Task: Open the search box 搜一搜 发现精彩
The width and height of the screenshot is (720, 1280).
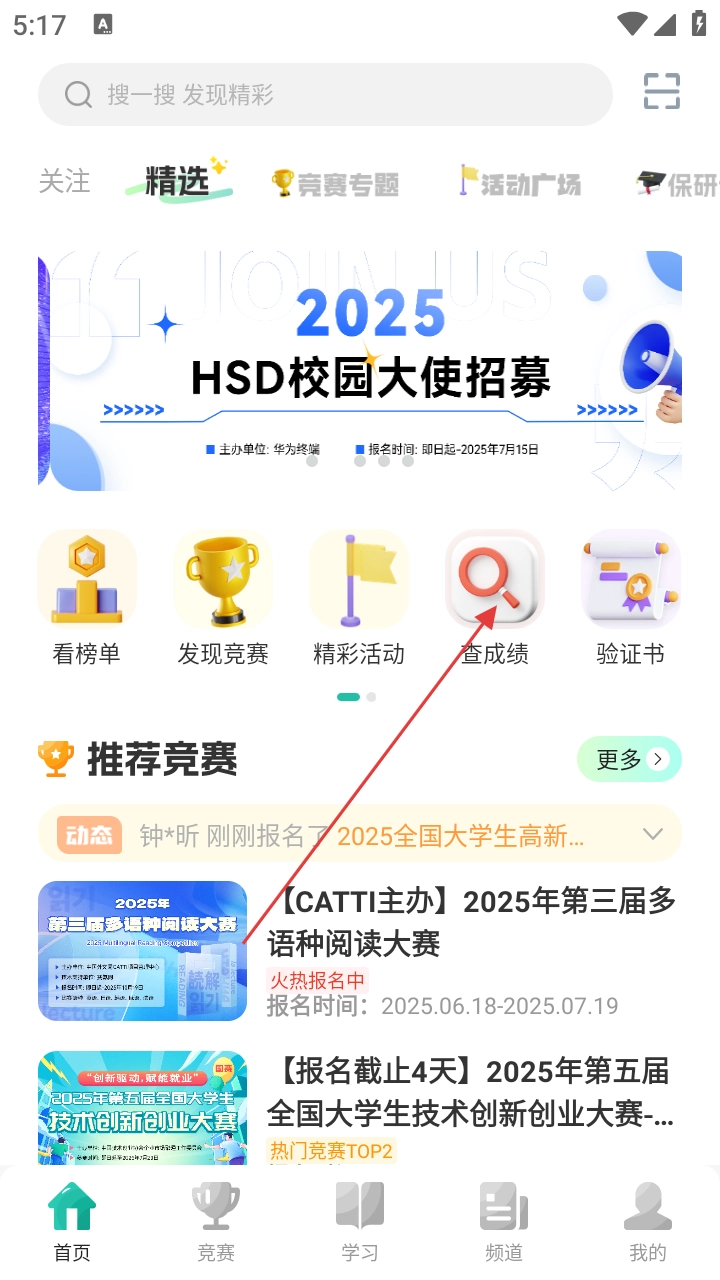Action: tap(325, 95)
